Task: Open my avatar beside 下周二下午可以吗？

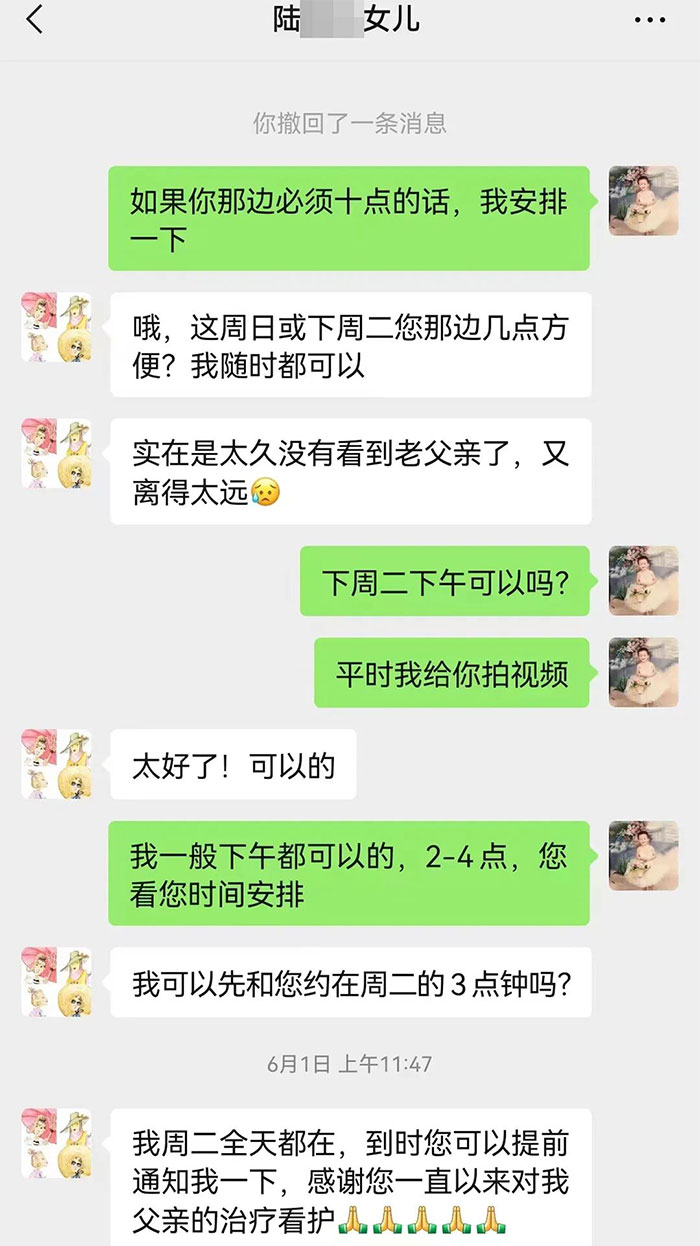Action: click(x=643, y=581)
